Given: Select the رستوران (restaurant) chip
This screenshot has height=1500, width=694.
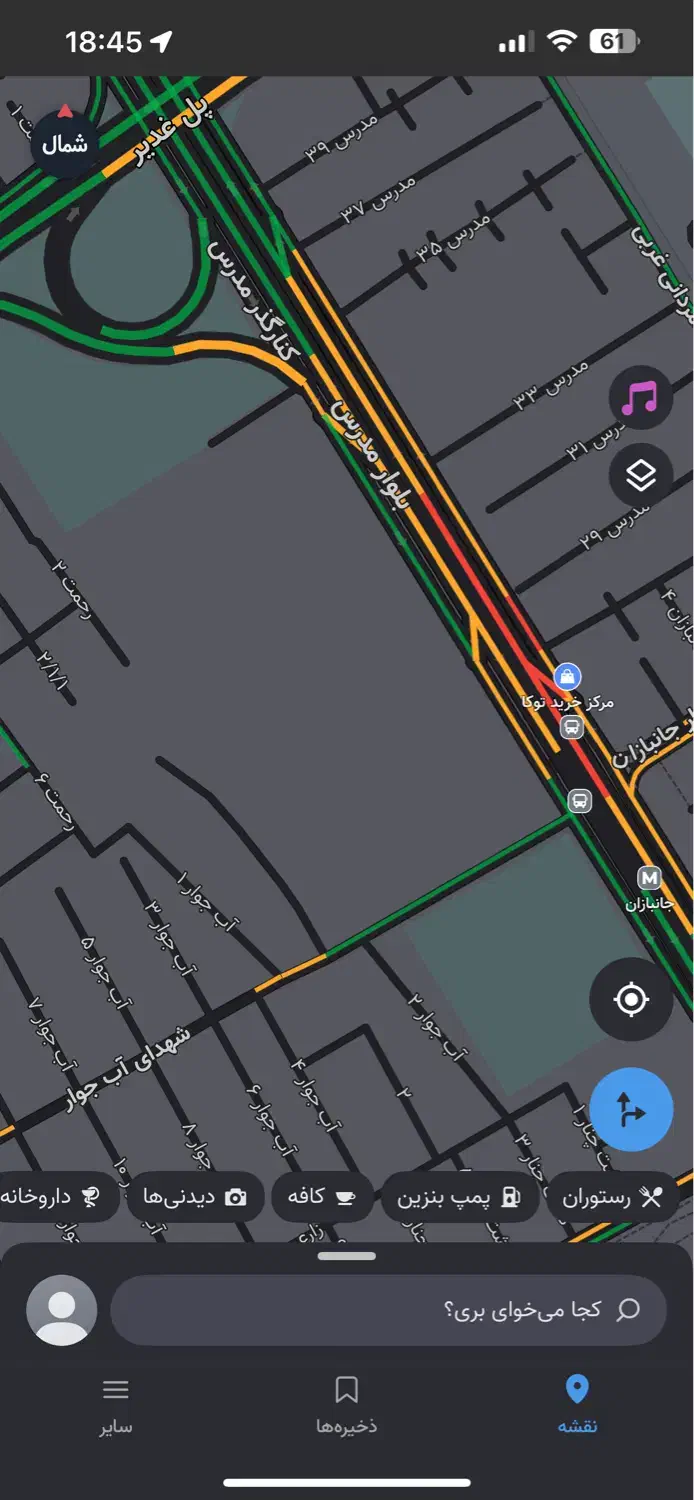Looking at the screenshot, I should pyautogui.click(x=611, y=1197).
